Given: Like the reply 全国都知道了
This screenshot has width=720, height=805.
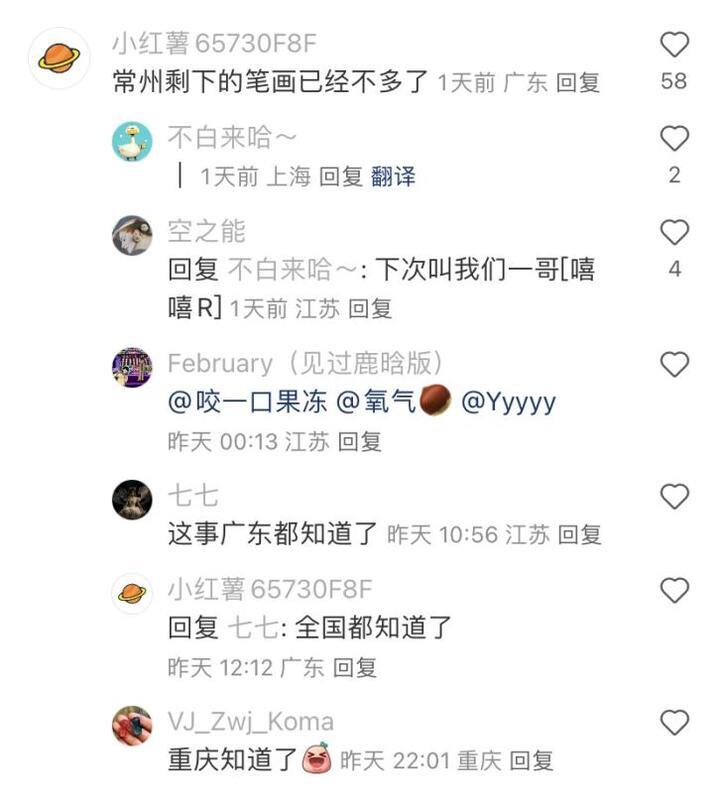Looking at the screenshot, I should point(675,590).
